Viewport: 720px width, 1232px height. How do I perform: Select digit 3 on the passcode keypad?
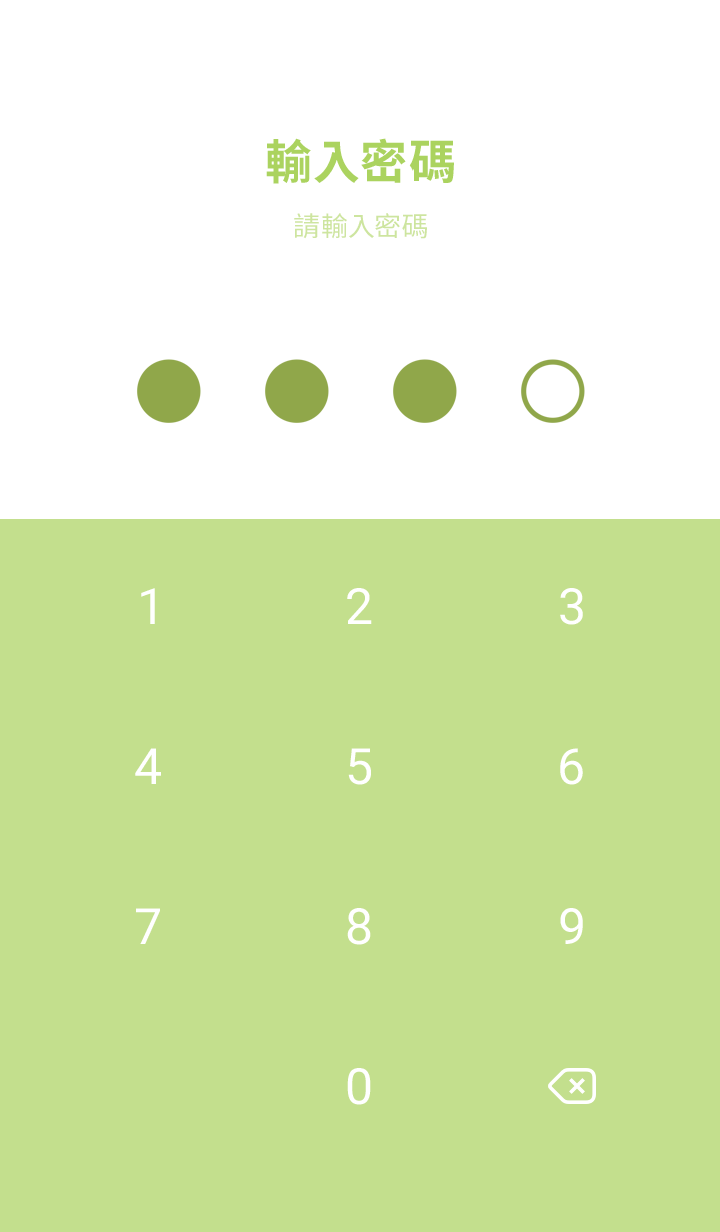(x=571, y=607)
